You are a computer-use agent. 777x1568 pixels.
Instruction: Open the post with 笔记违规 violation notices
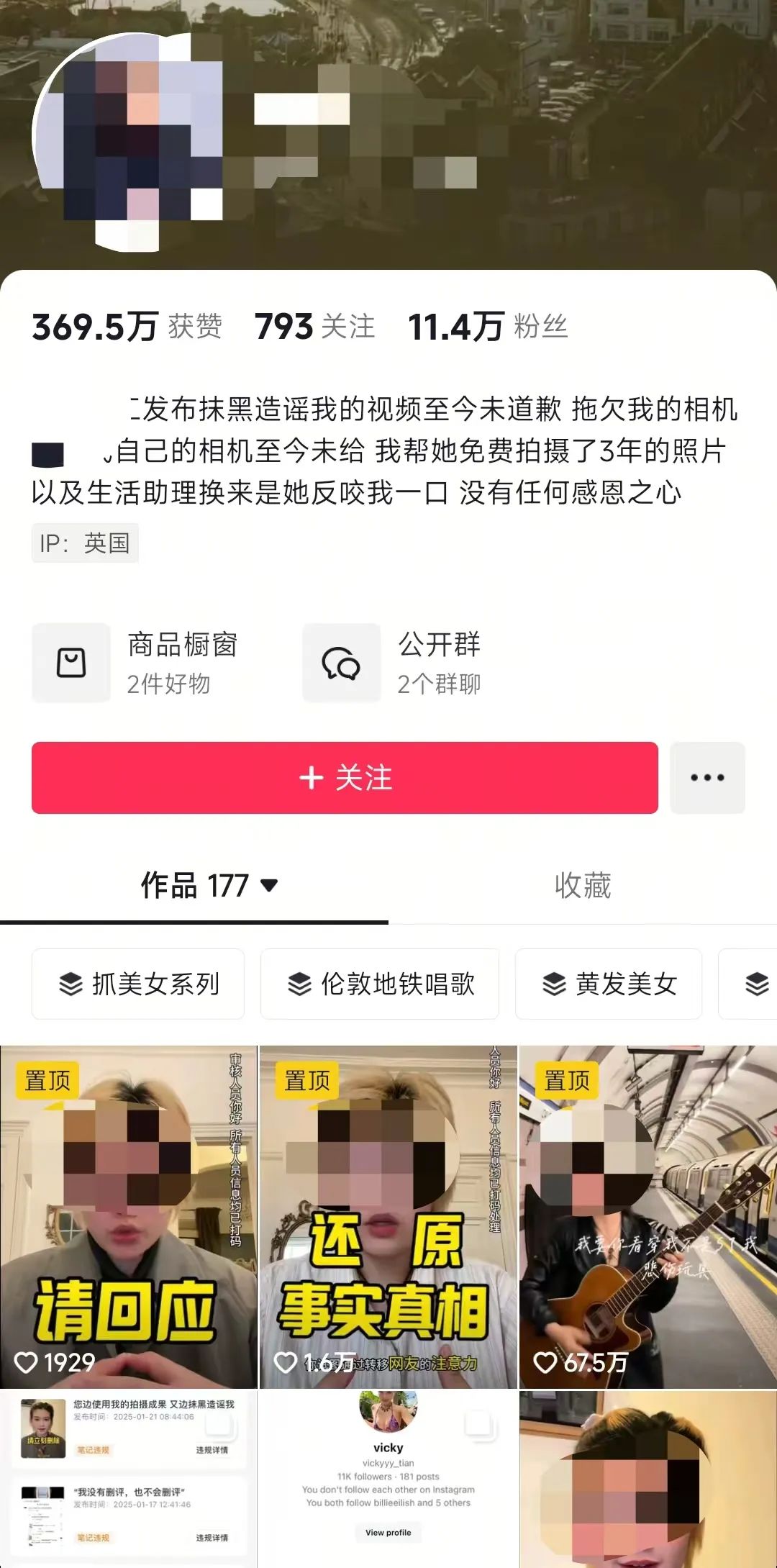pos(128,1479)
